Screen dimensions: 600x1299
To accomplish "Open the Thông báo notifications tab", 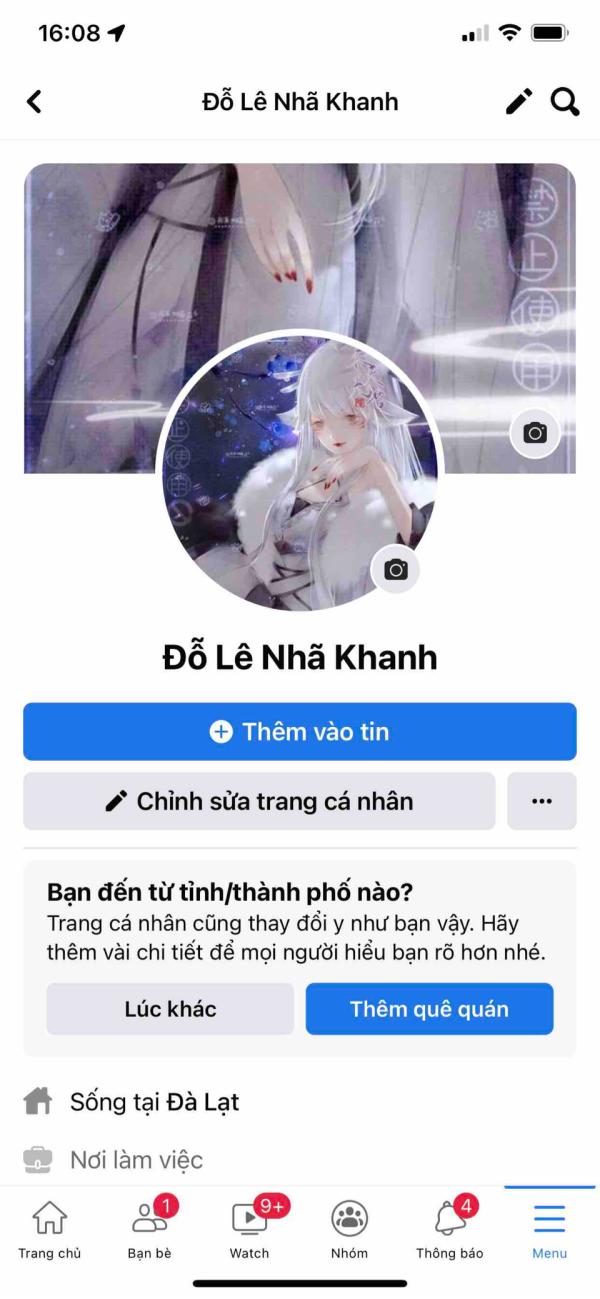I will [450, 1227].
